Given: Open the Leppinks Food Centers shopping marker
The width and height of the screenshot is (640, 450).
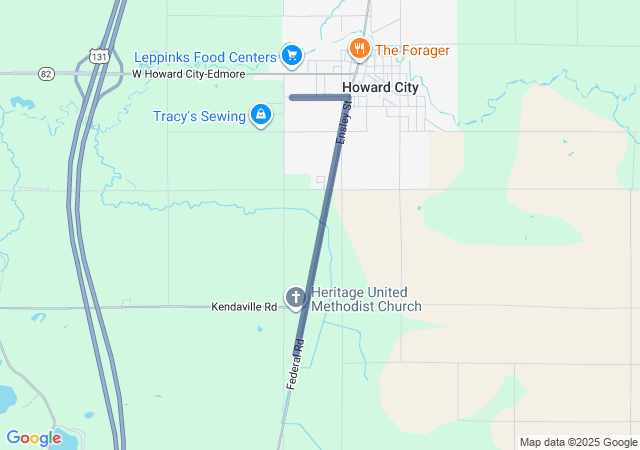Looking at the screenshot, I should (x=291, y=54).
